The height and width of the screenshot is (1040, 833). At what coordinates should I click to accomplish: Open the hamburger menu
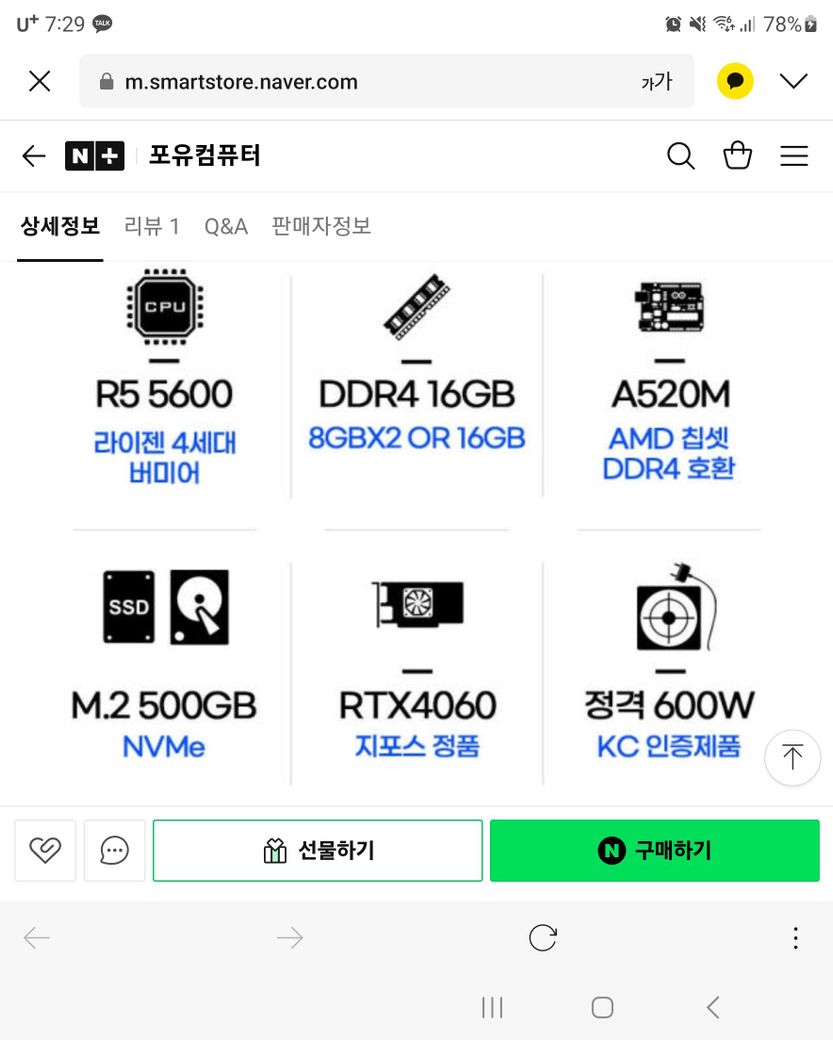coord(794,156)
